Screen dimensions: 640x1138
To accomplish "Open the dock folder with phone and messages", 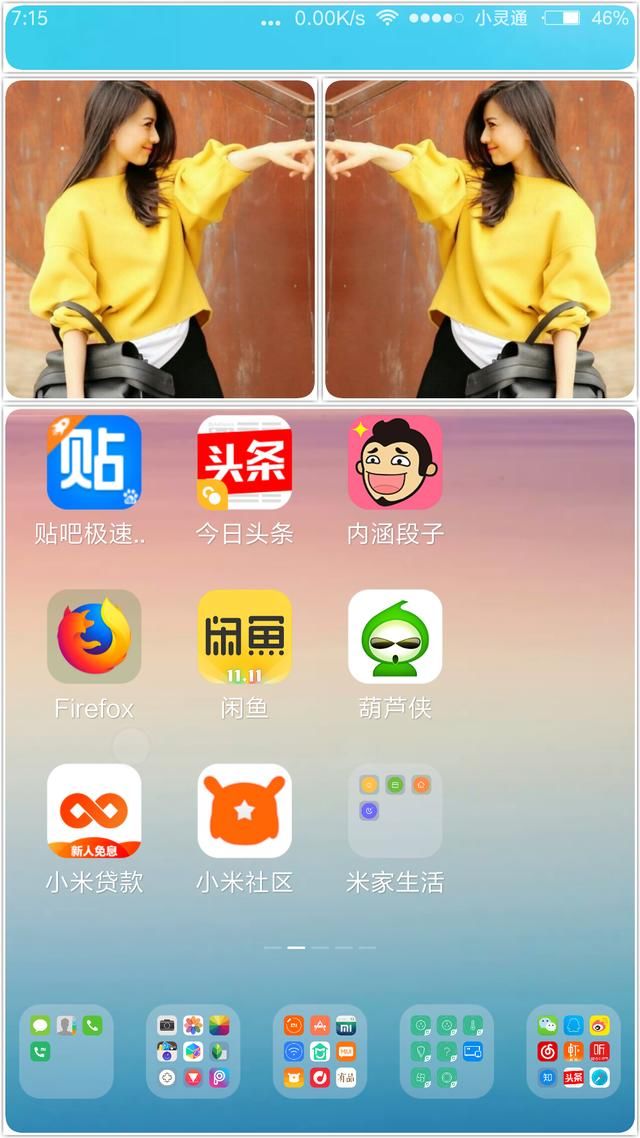I will tap(66, 1051).
